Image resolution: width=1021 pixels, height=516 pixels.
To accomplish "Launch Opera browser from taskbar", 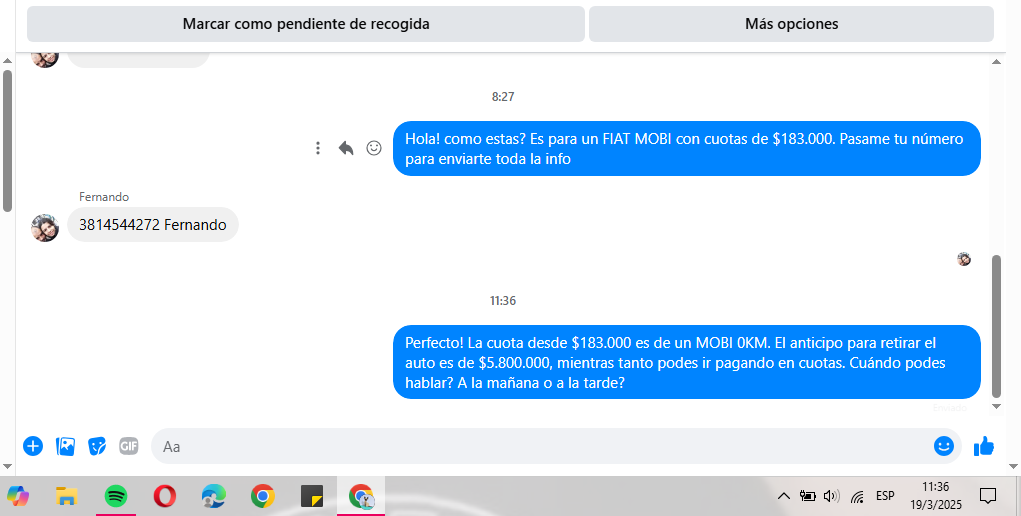I will click(x=165, y=495).
